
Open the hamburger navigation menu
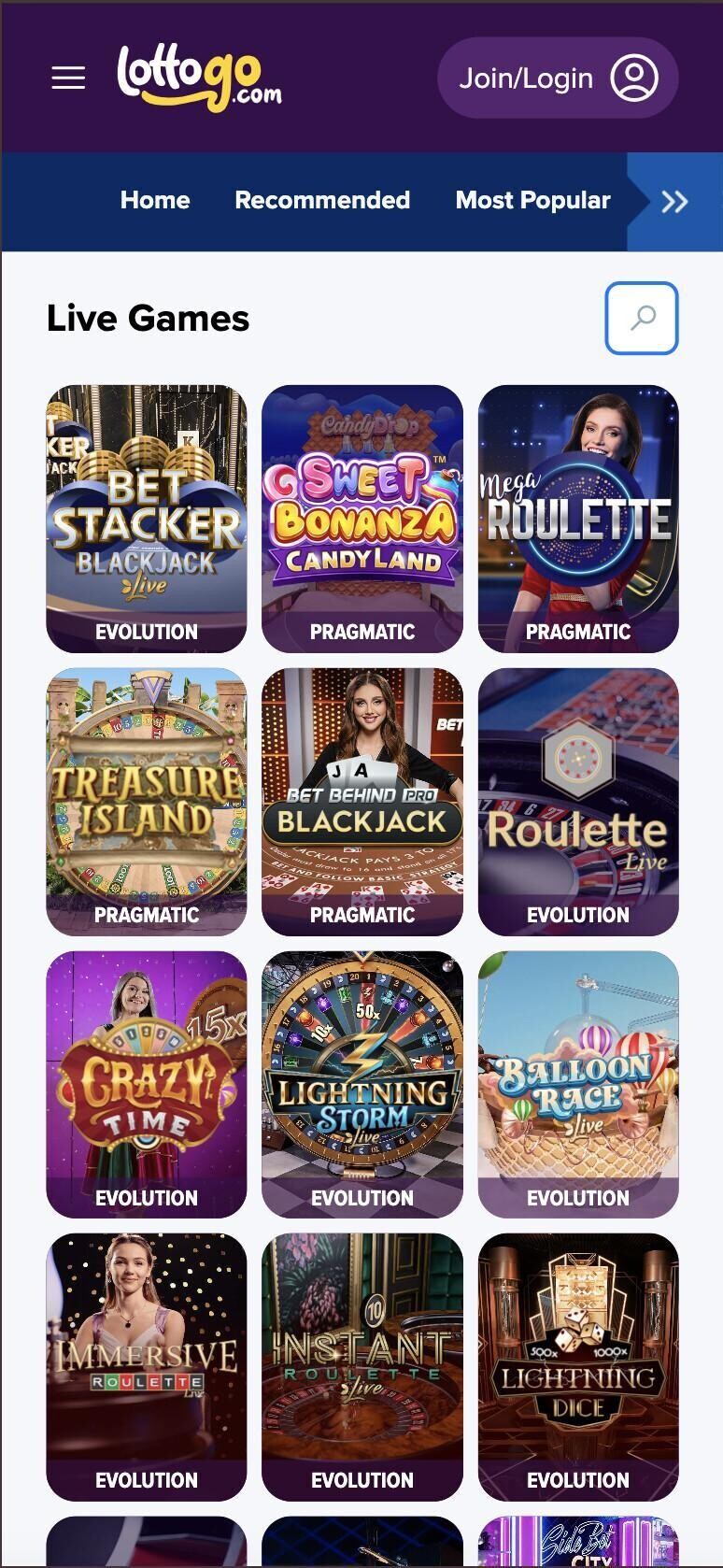(x=67, y=78)
